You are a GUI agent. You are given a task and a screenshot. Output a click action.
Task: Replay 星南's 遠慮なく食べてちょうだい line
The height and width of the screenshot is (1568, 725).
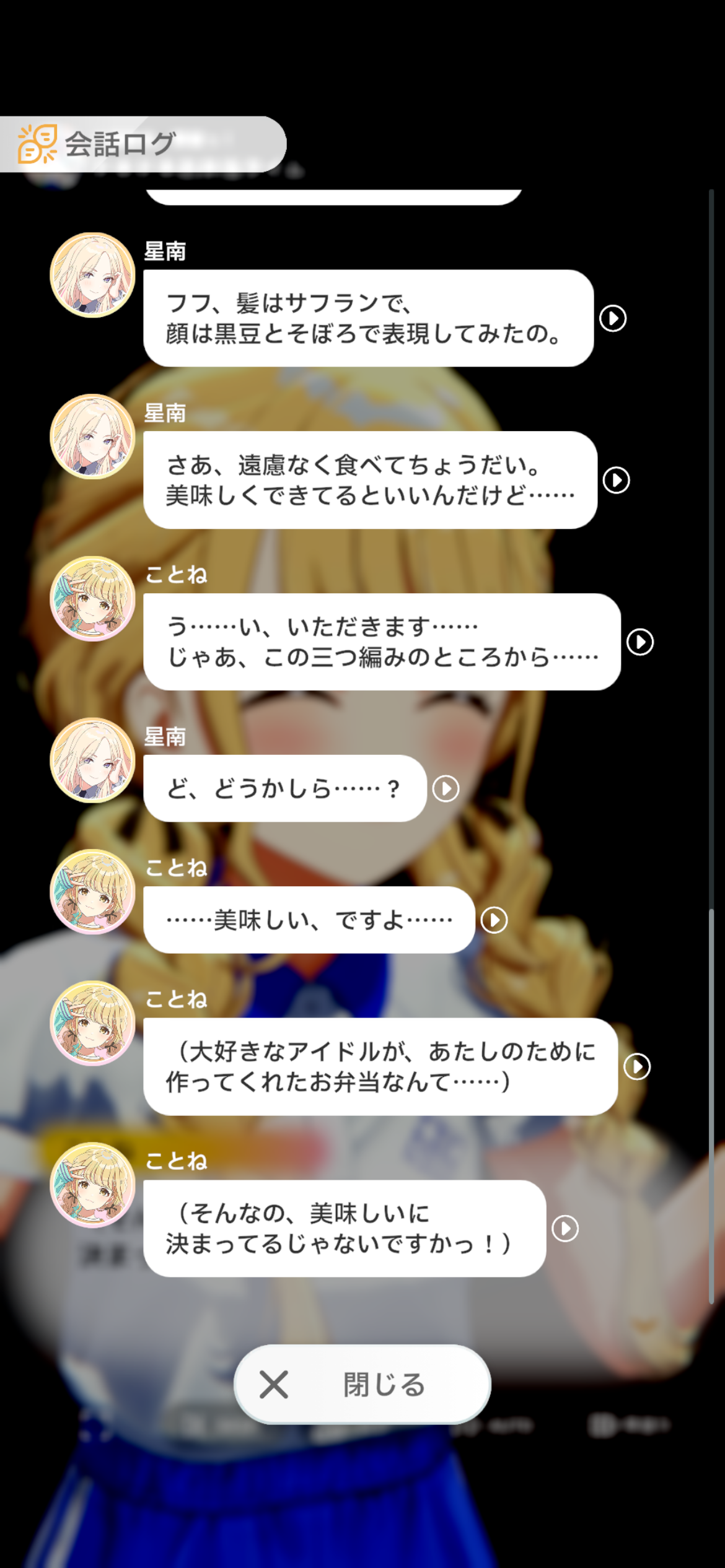616,480
